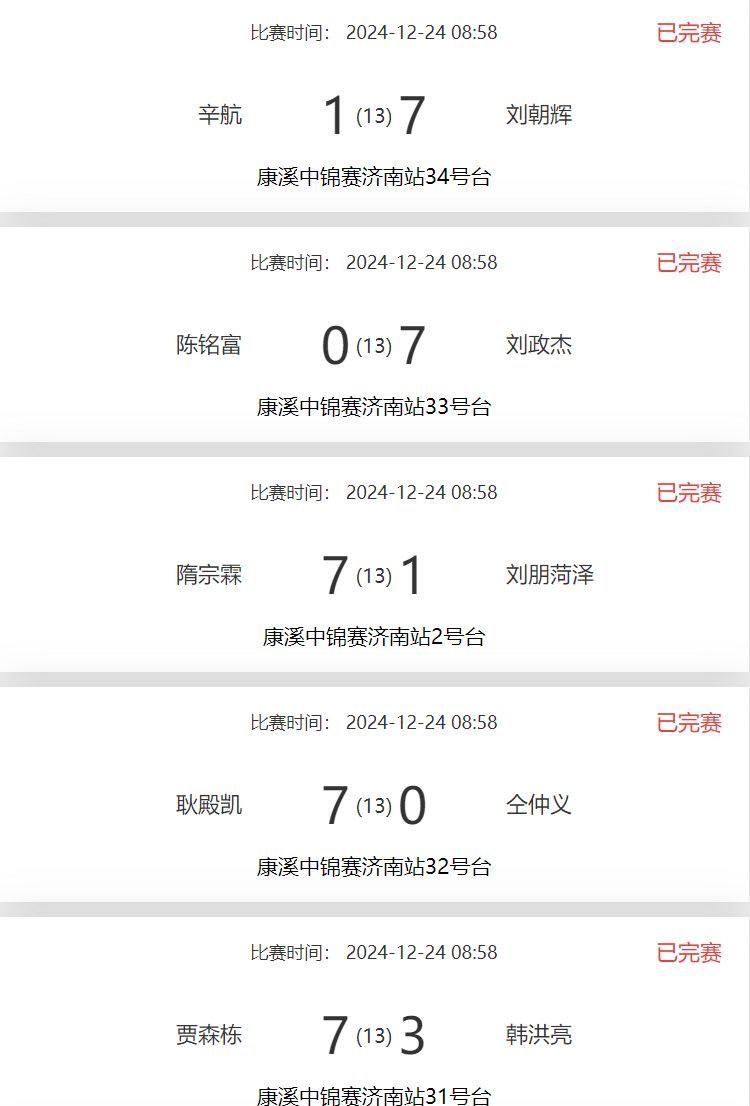
Task: Open the match 辛航 vs 刘朝辉
Action: pos(374,116)
